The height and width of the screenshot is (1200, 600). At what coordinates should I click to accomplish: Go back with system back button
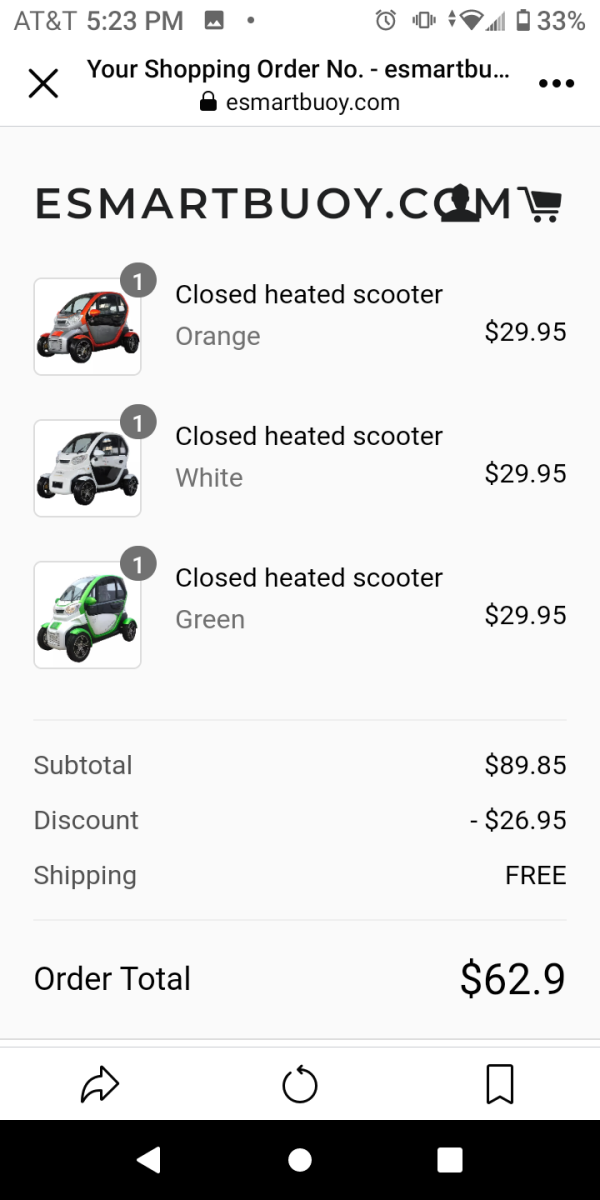[x=149, y=1160]
